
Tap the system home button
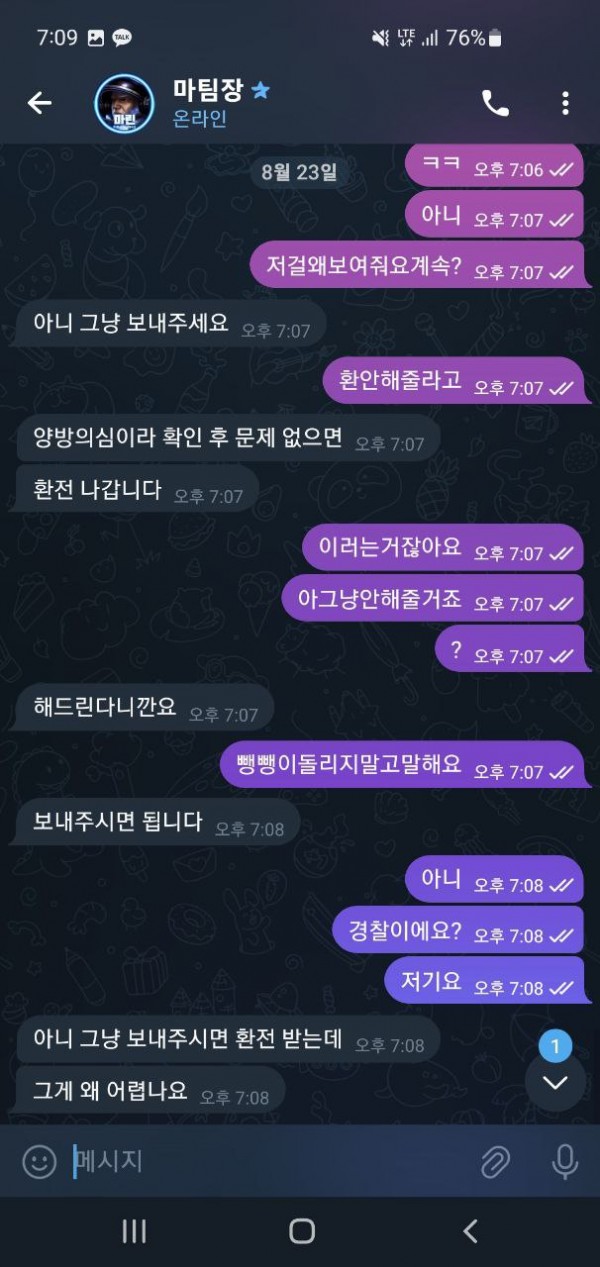coord(301,1231)
